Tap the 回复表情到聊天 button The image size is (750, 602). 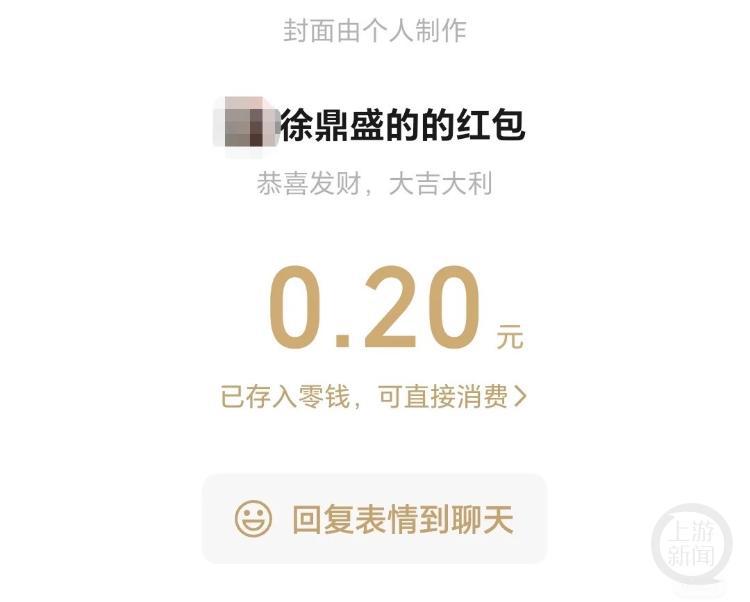(375, 519)
